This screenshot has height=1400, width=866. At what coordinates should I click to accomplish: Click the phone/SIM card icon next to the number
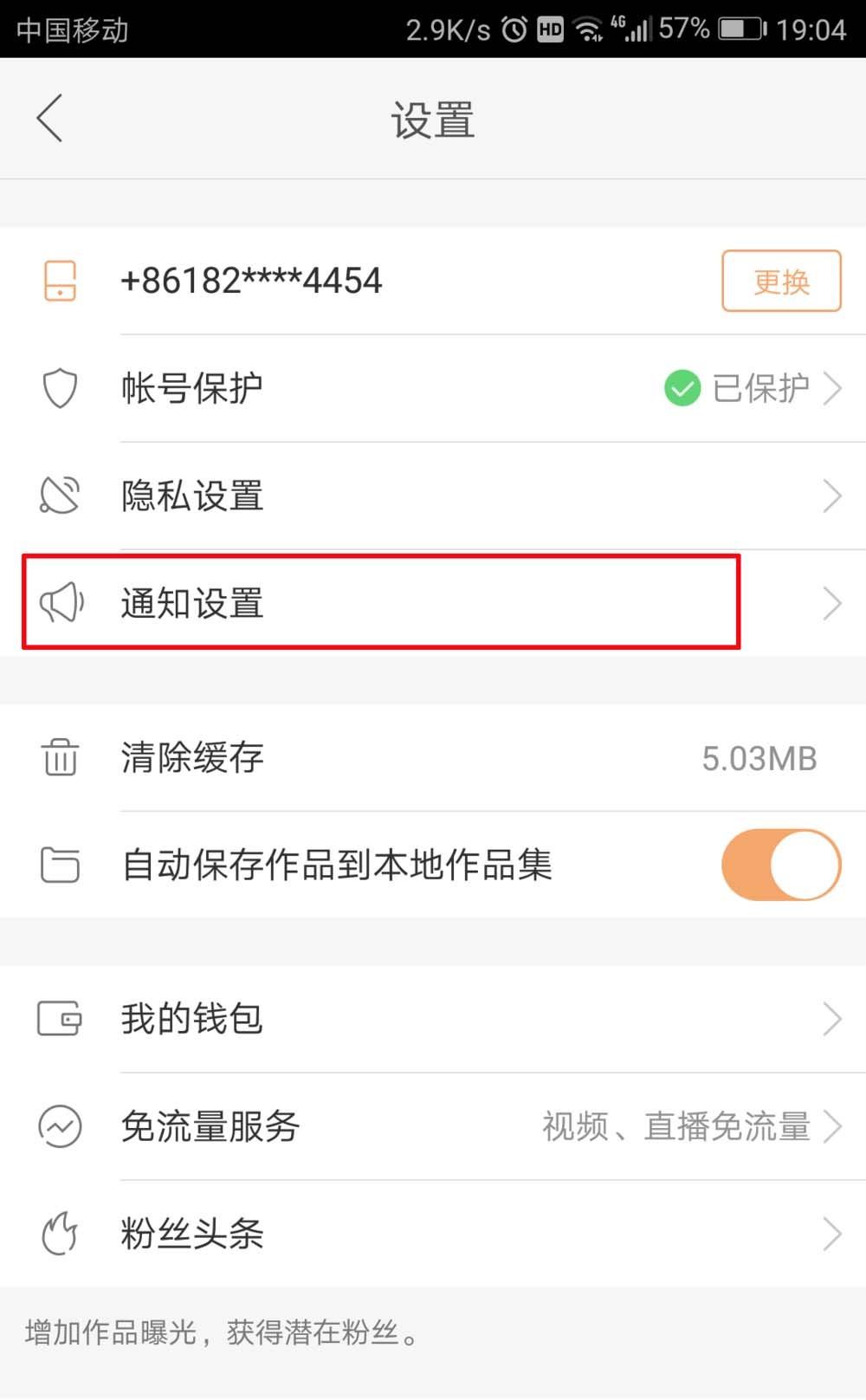coord(60,280)
